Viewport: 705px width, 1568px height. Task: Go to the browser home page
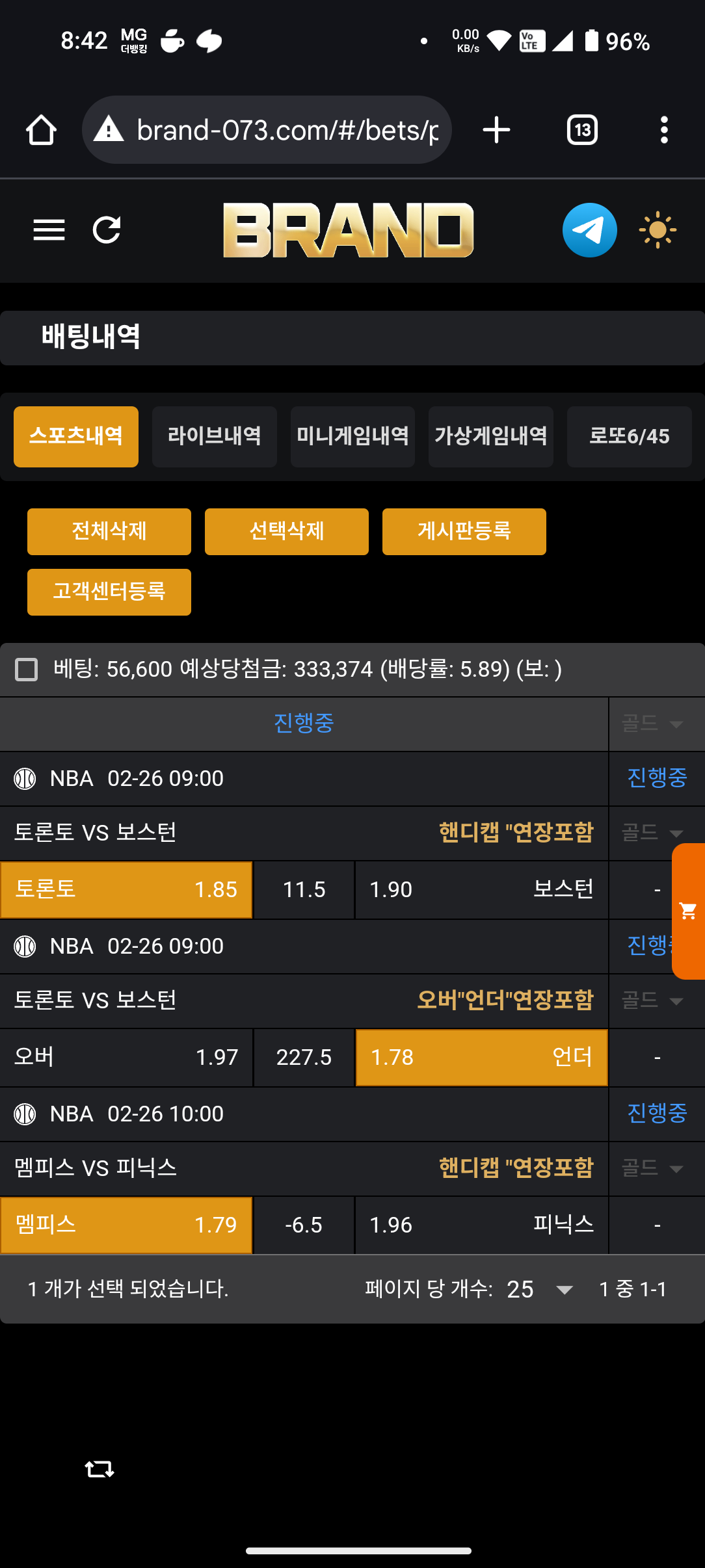[x=41, y=130]
